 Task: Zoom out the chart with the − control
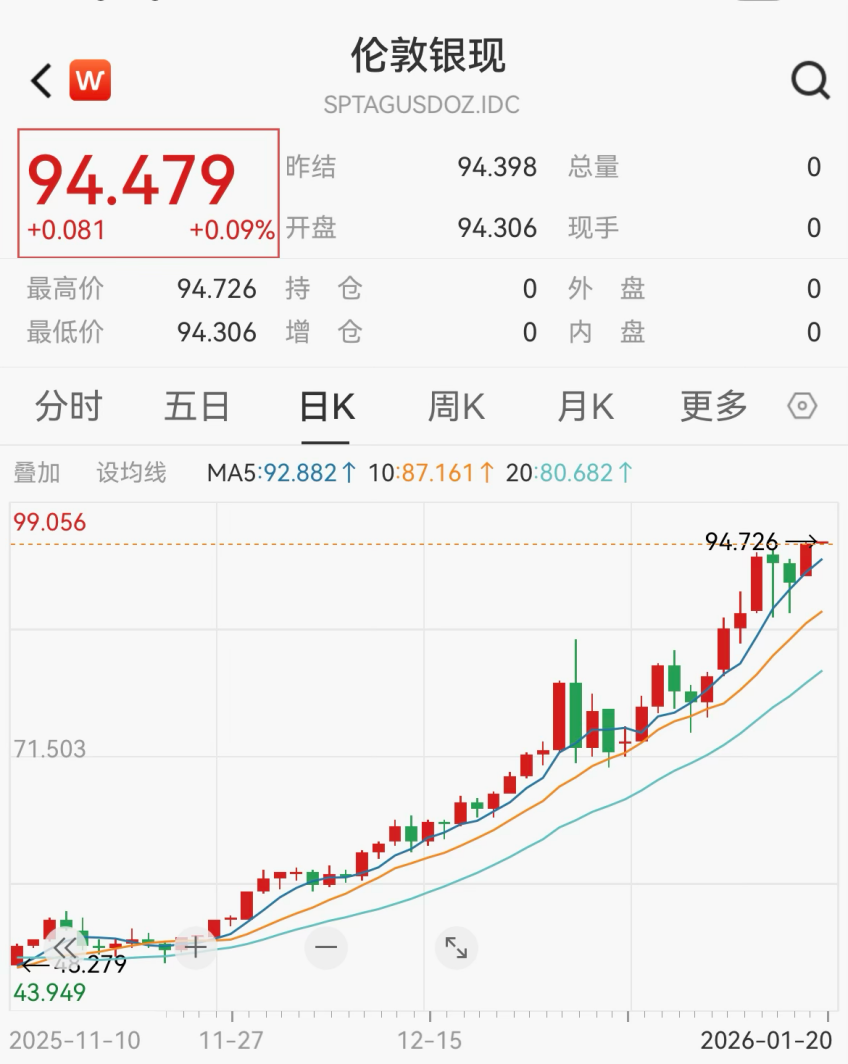pyautogui.click(x=324, y=946)
